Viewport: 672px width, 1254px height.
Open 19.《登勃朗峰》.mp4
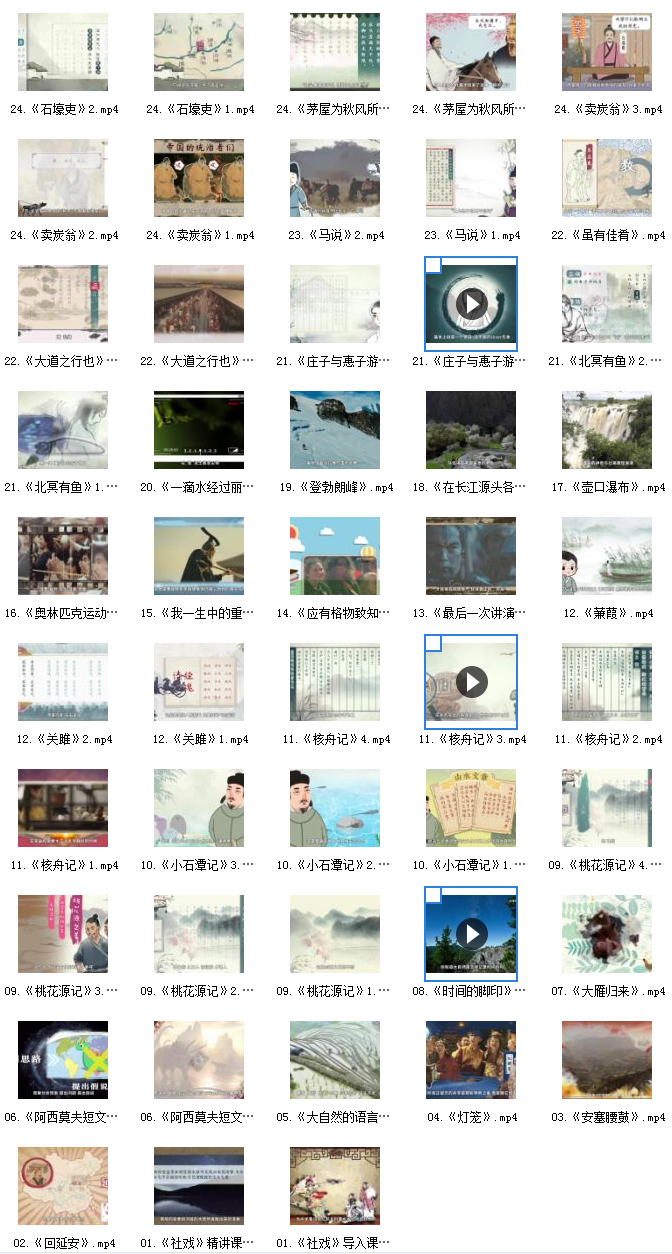pyautogui.click(x=335, y=430)
